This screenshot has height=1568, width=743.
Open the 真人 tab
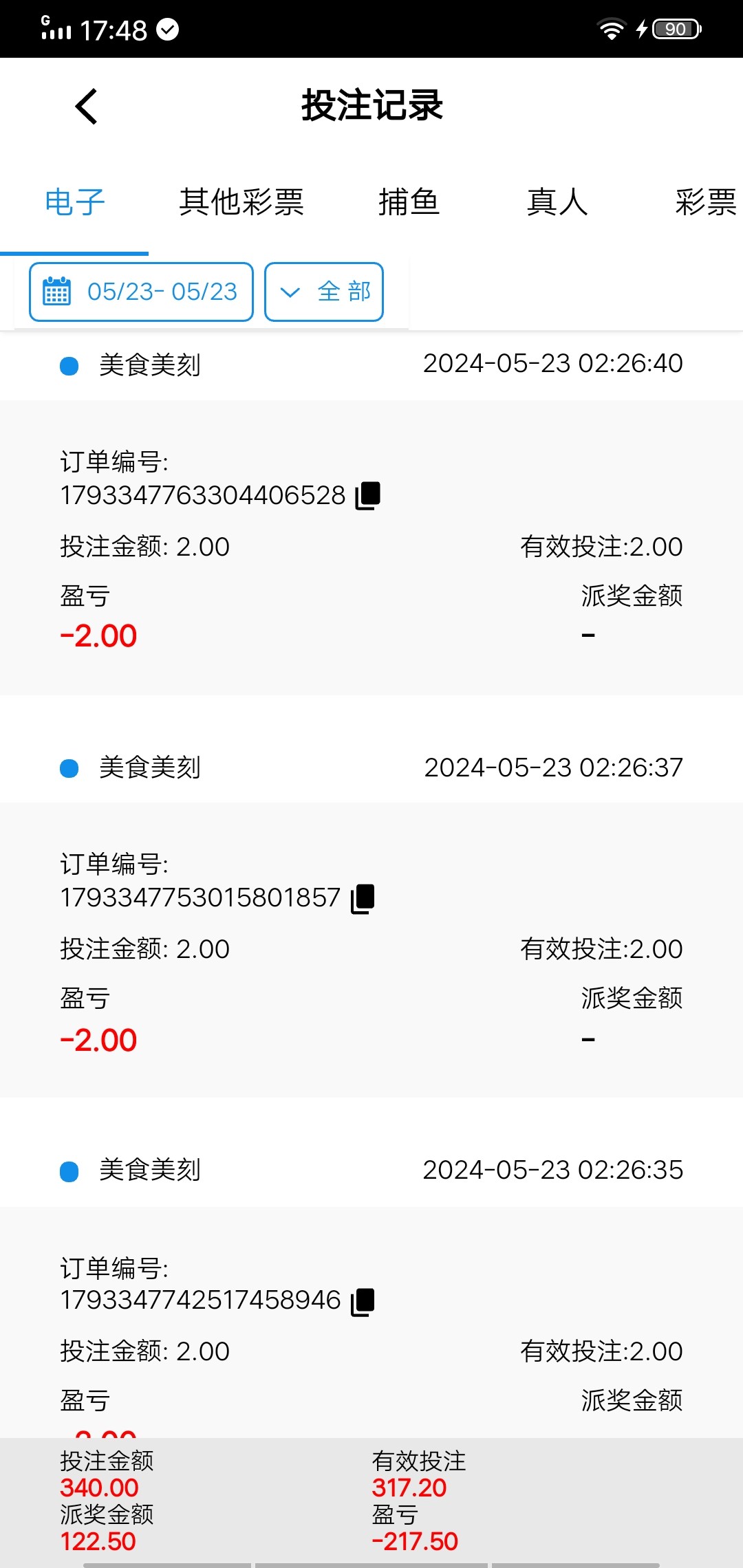coord(557,202)
